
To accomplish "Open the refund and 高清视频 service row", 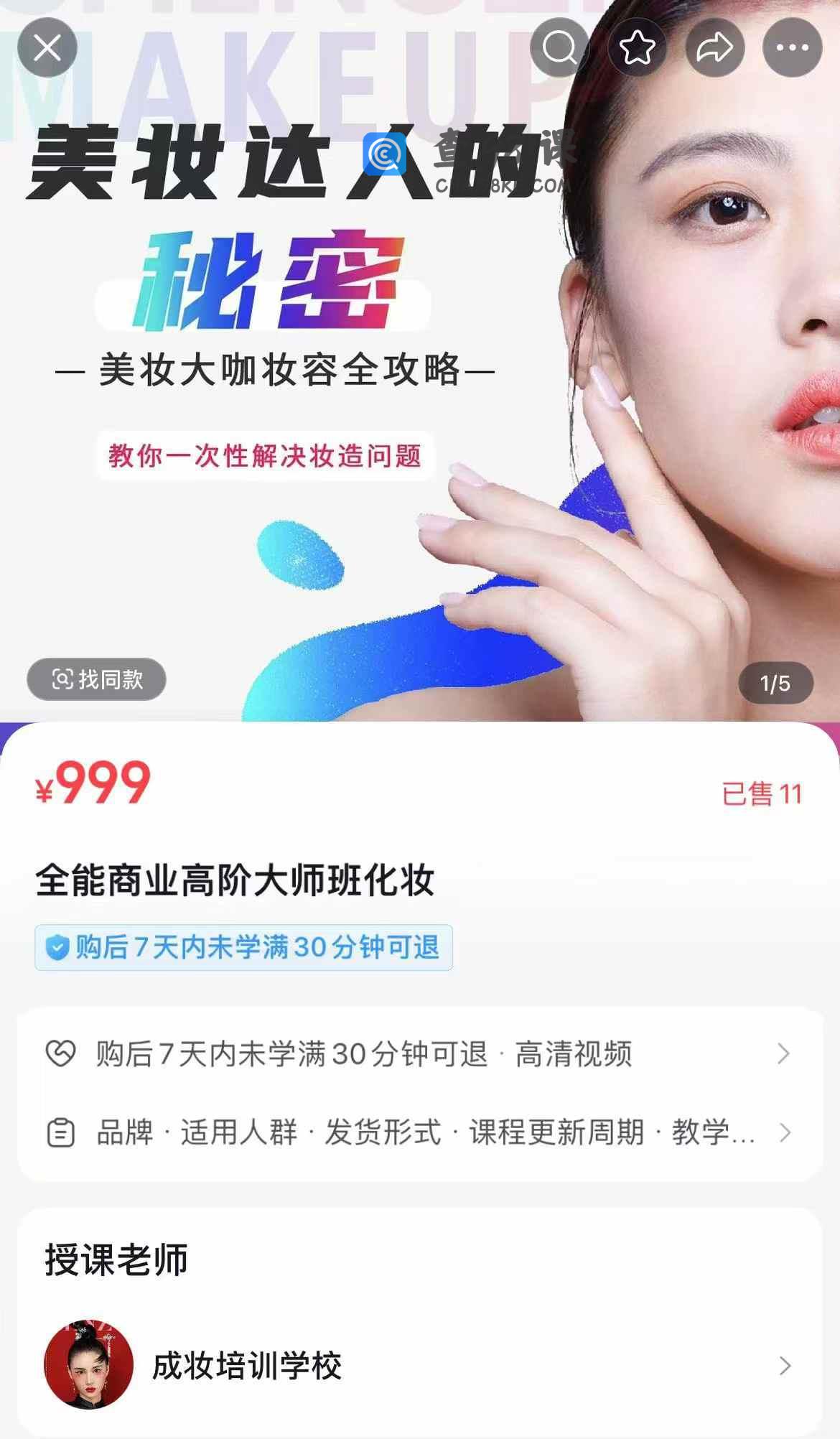I will [x=420, y=1054].
